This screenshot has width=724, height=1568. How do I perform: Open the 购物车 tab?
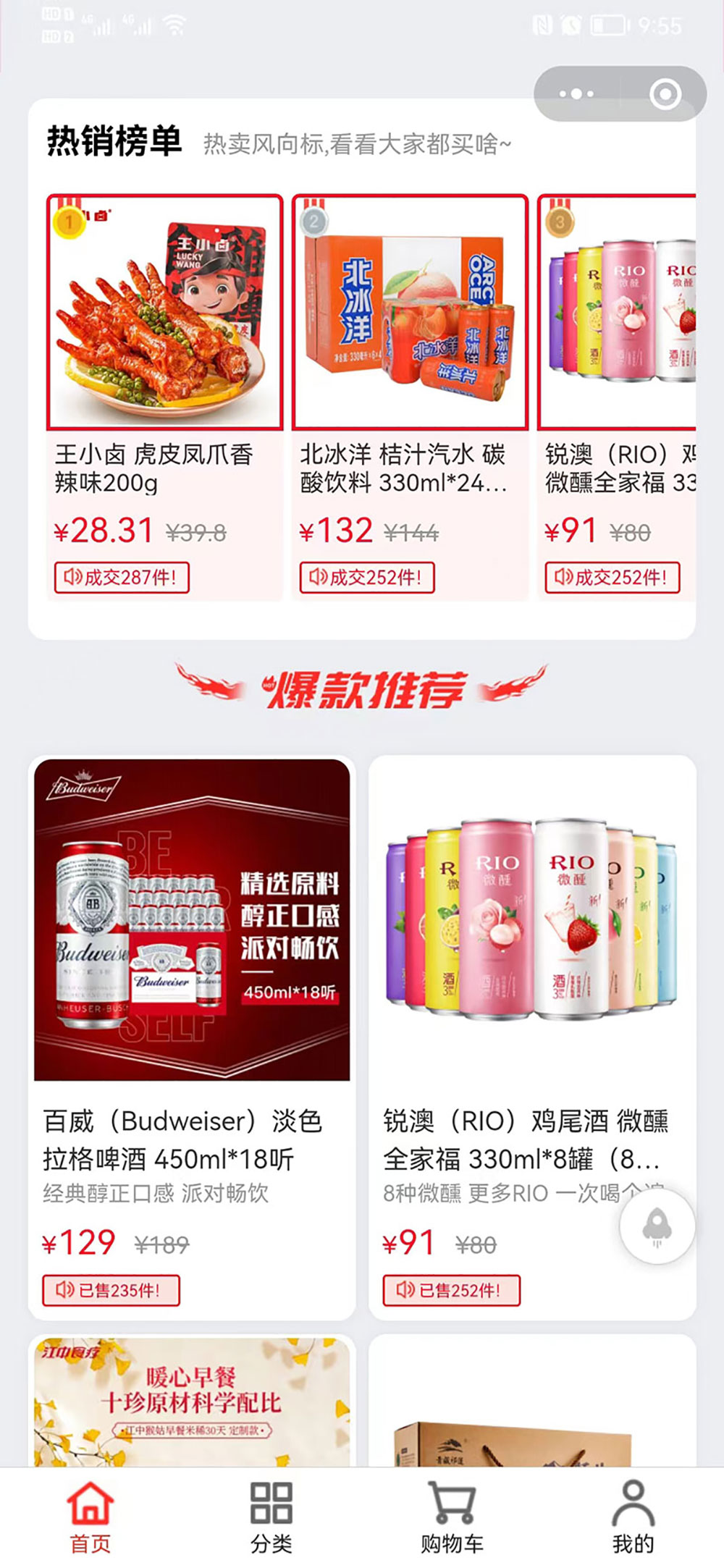(452, 1517)
